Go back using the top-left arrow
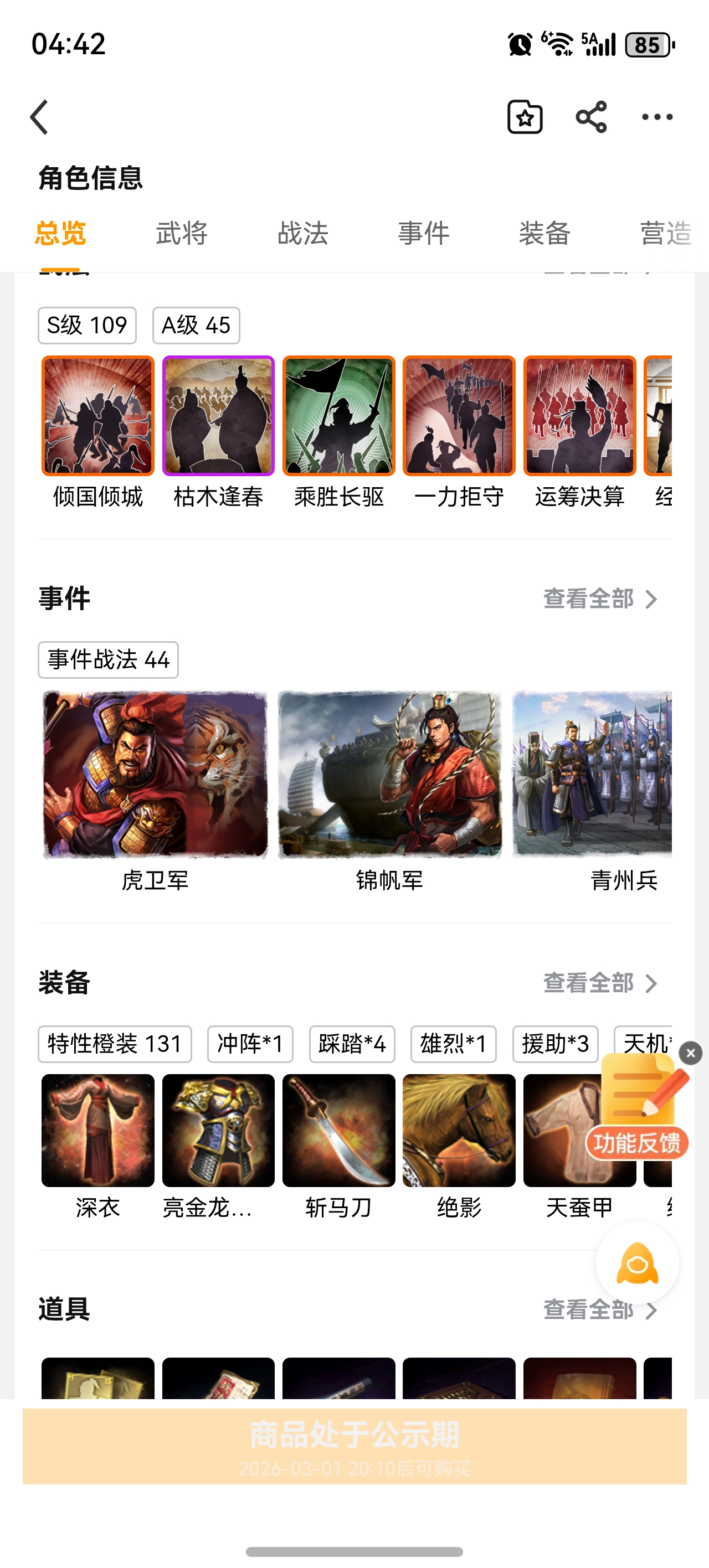The image size is (709, 1568). coord(39,117)
